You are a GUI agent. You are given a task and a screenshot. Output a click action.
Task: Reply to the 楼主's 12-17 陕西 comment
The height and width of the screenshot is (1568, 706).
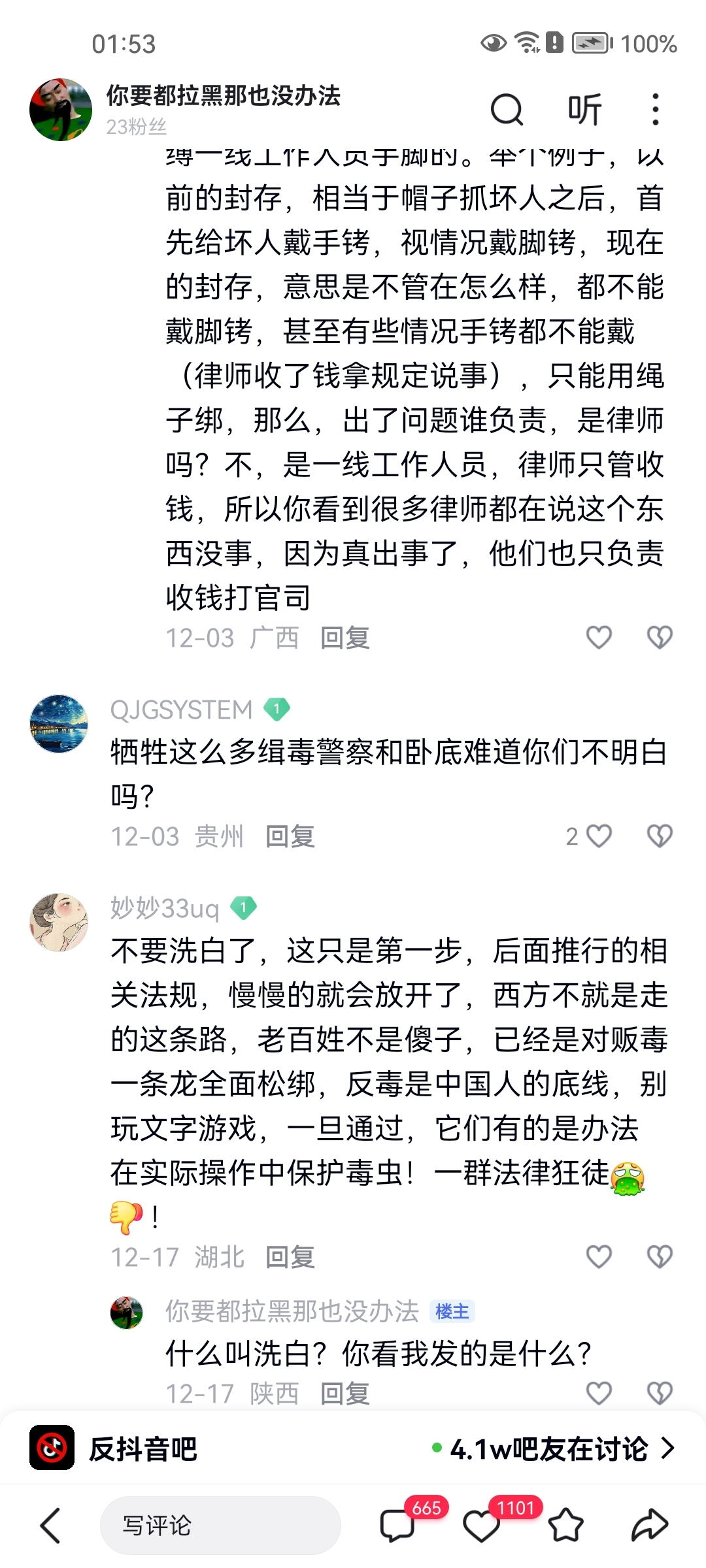coord(345,1394)
